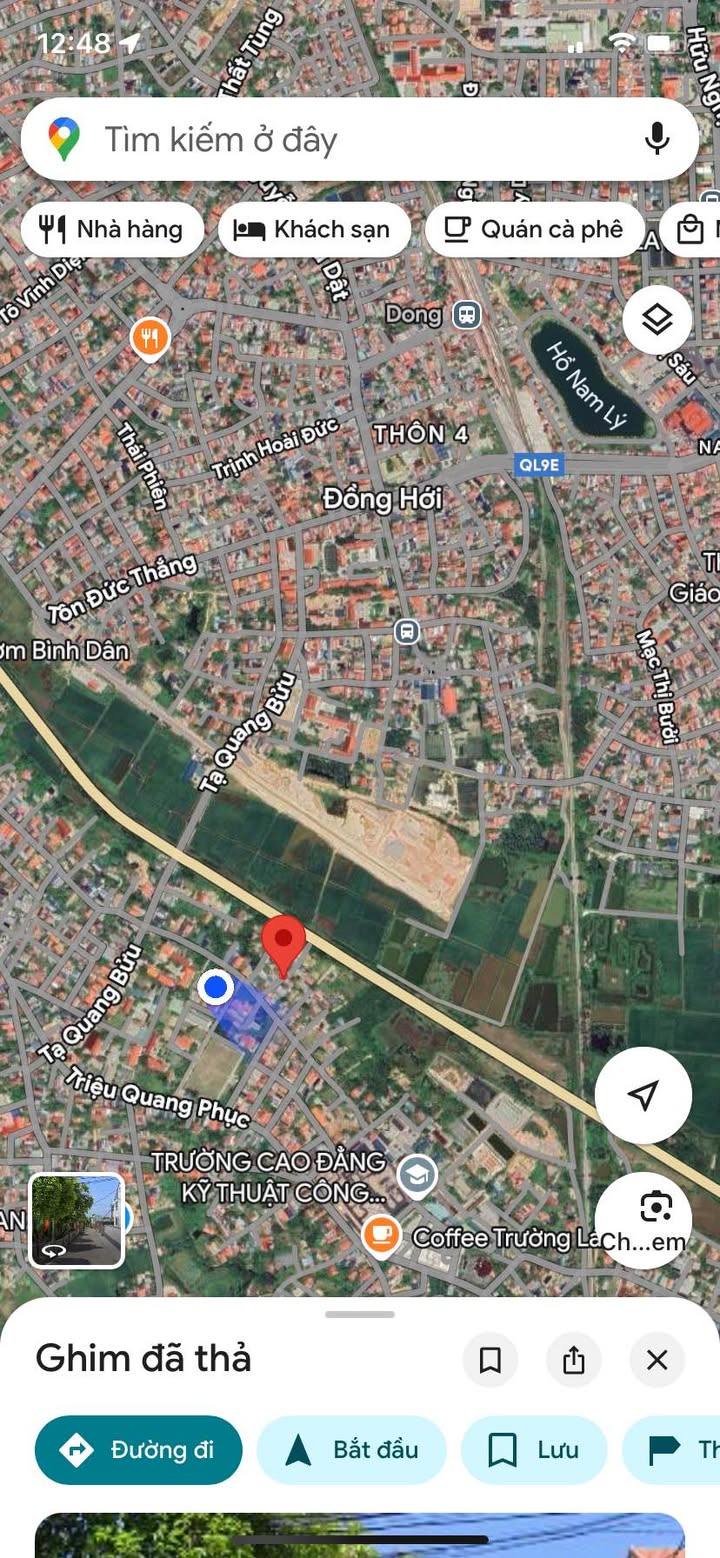
Task: Open the orange restaurant marker on the map
Action: pyautogui.click(x=150, y=339)
